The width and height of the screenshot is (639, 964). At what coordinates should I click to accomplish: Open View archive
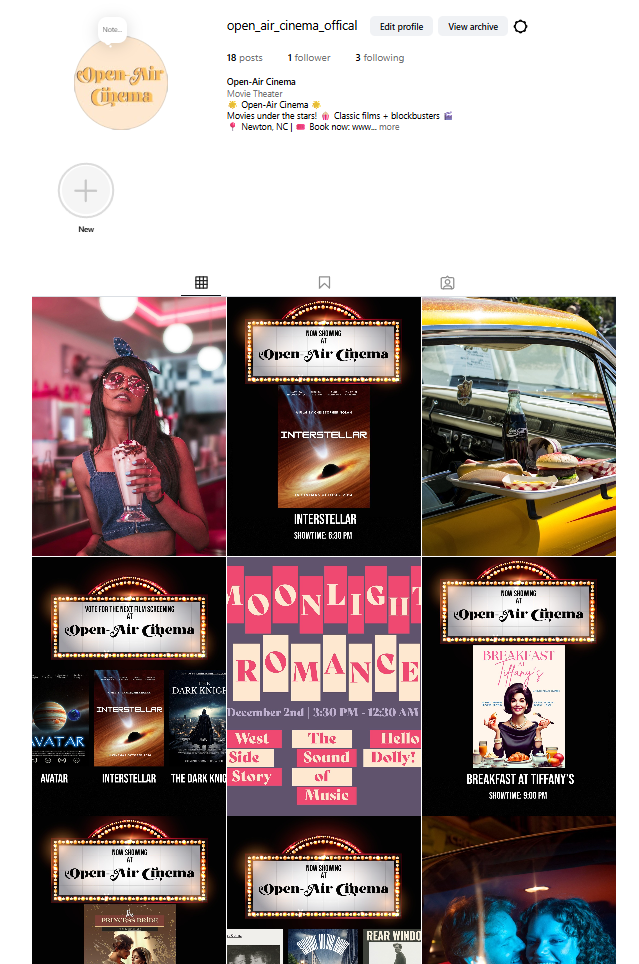[x=472, y=27]
